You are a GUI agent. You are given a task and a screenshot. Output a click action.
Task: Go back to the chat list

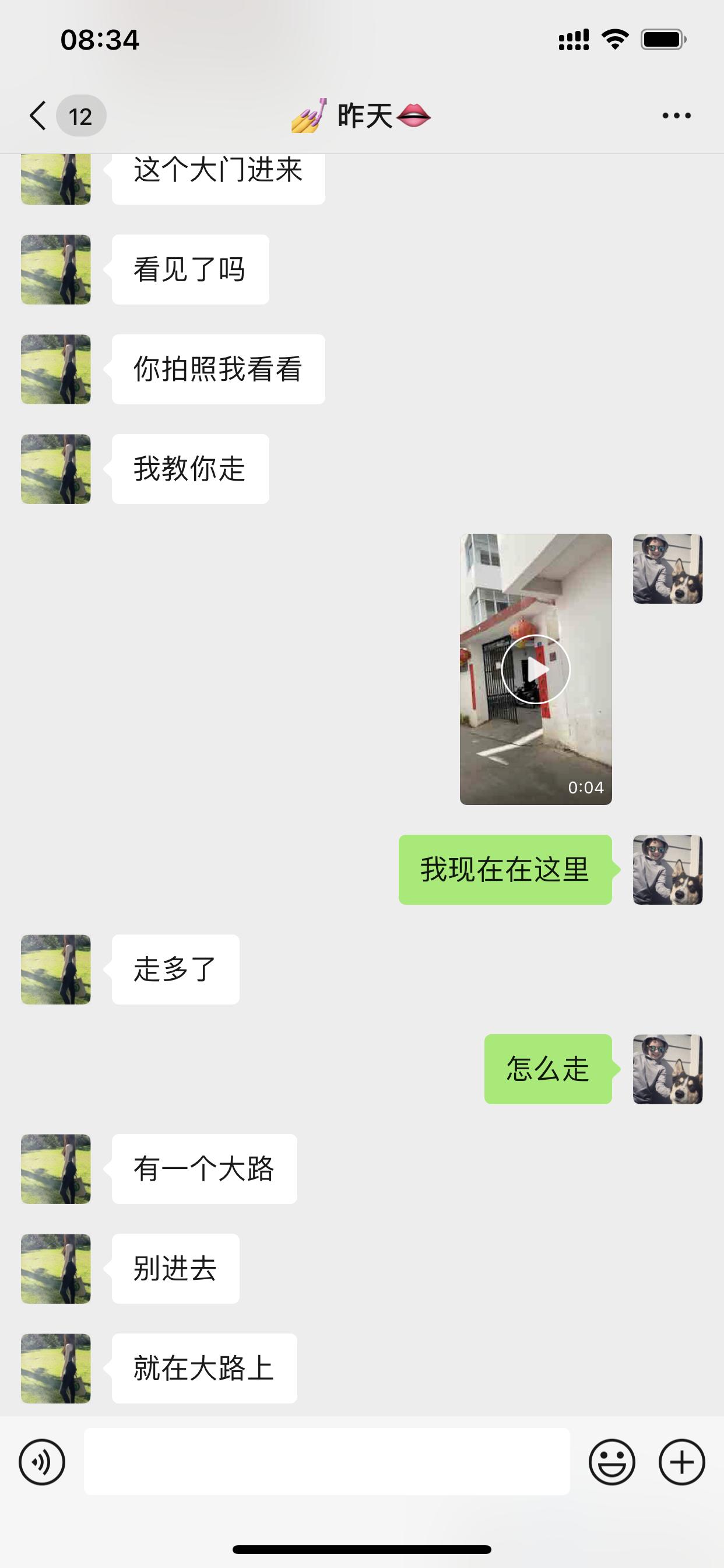point(39,116)
